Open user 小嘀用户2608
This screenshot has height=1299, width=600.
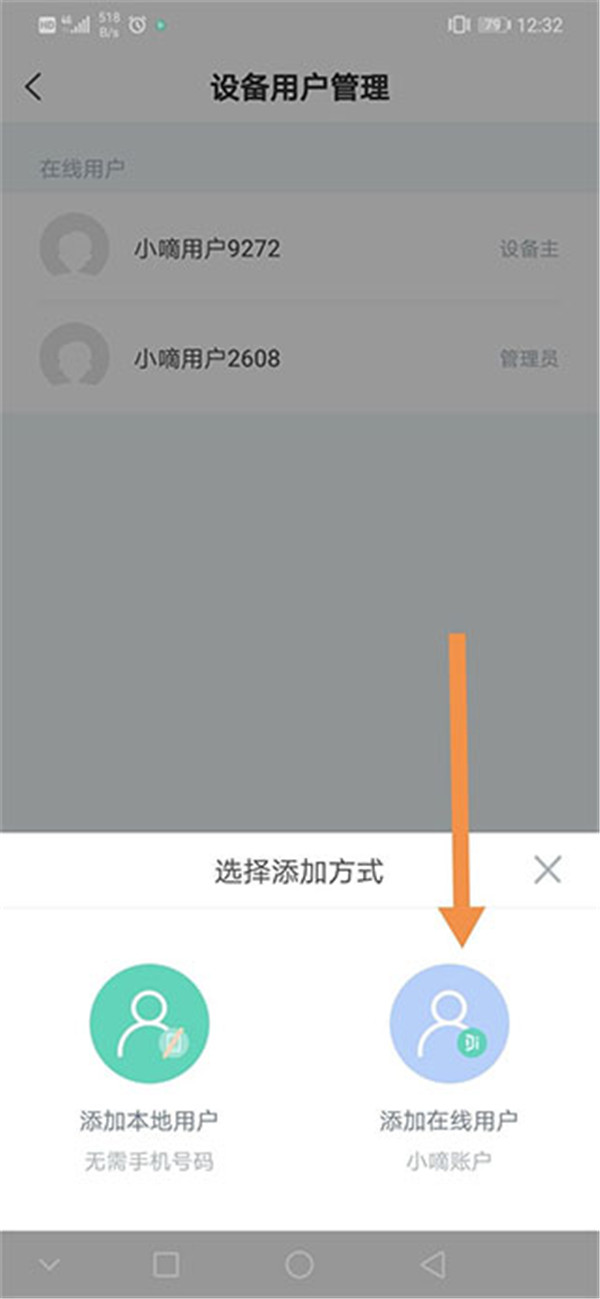(x=299, y=358)
